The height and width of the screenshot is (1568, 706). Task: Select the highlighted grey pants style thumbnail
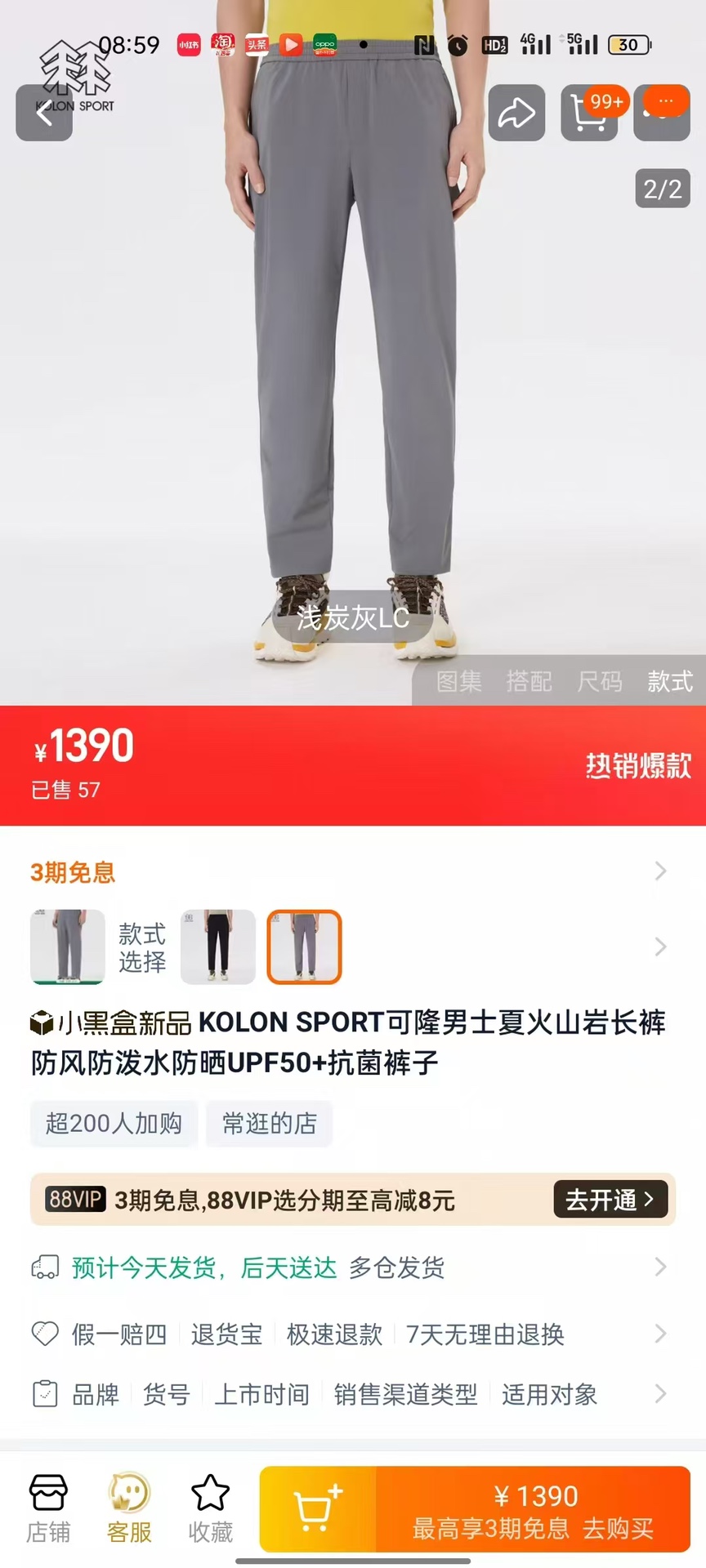[x=304, y=947]
